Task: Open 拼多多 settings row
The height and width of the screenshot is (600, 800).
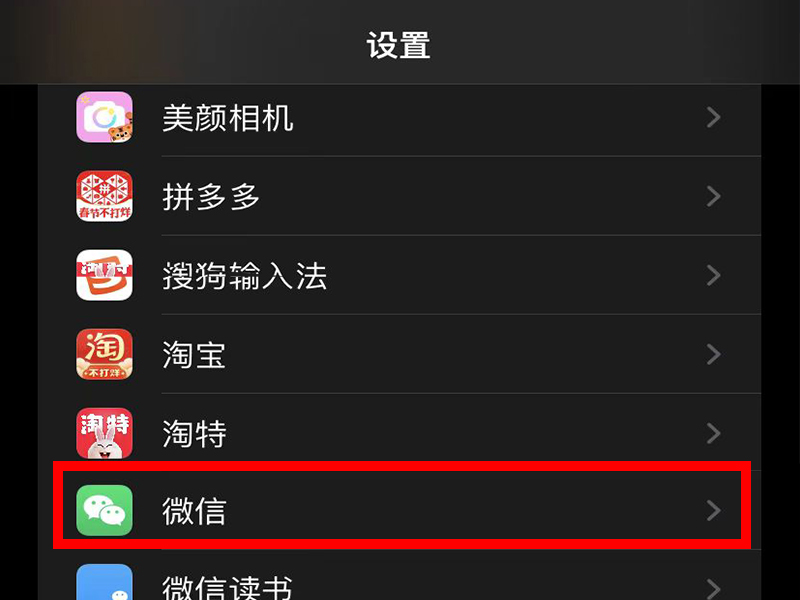Action: 400,196
